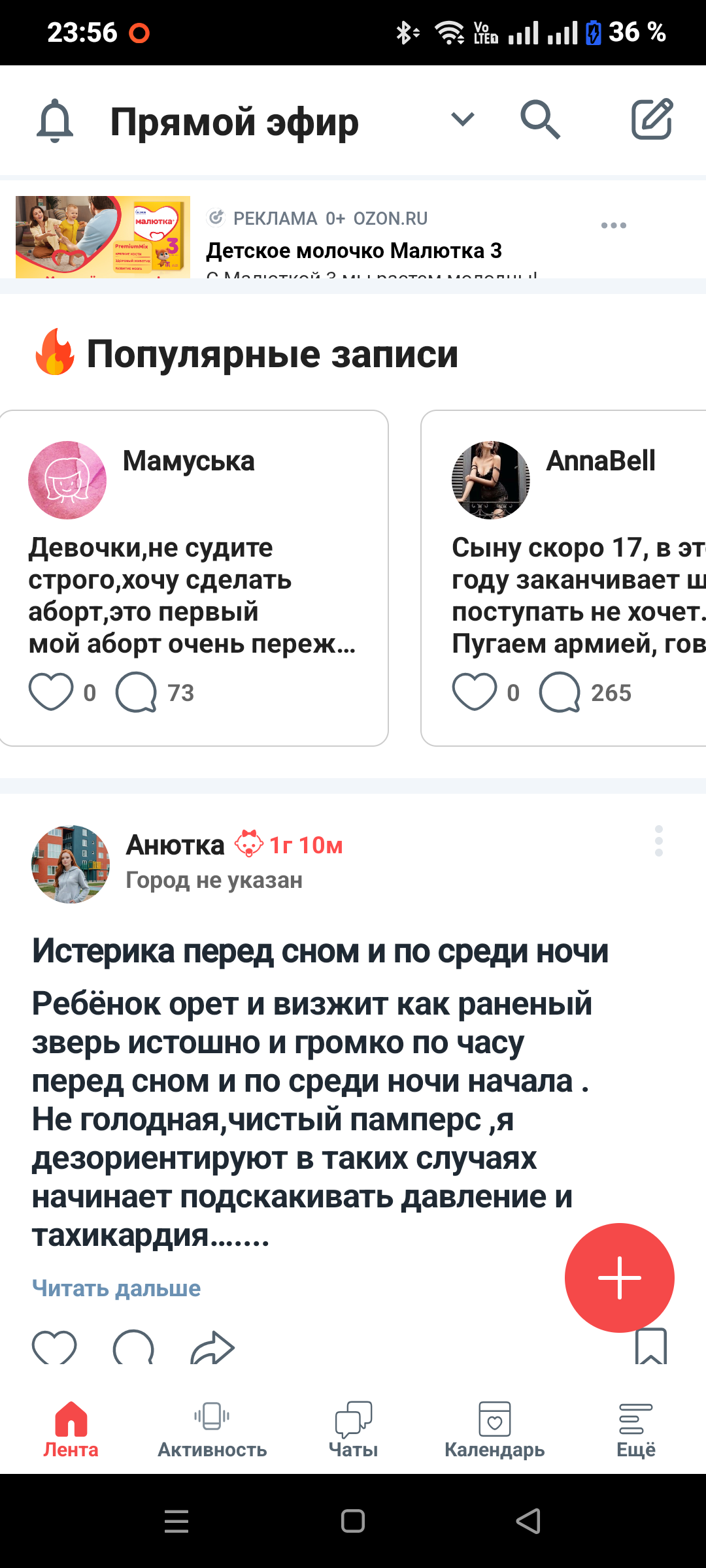Open the Детское молочко Малютка 3 ad
Image resolution: width=706 pixels, height=1568 pixels.
[x=354, y=250]
